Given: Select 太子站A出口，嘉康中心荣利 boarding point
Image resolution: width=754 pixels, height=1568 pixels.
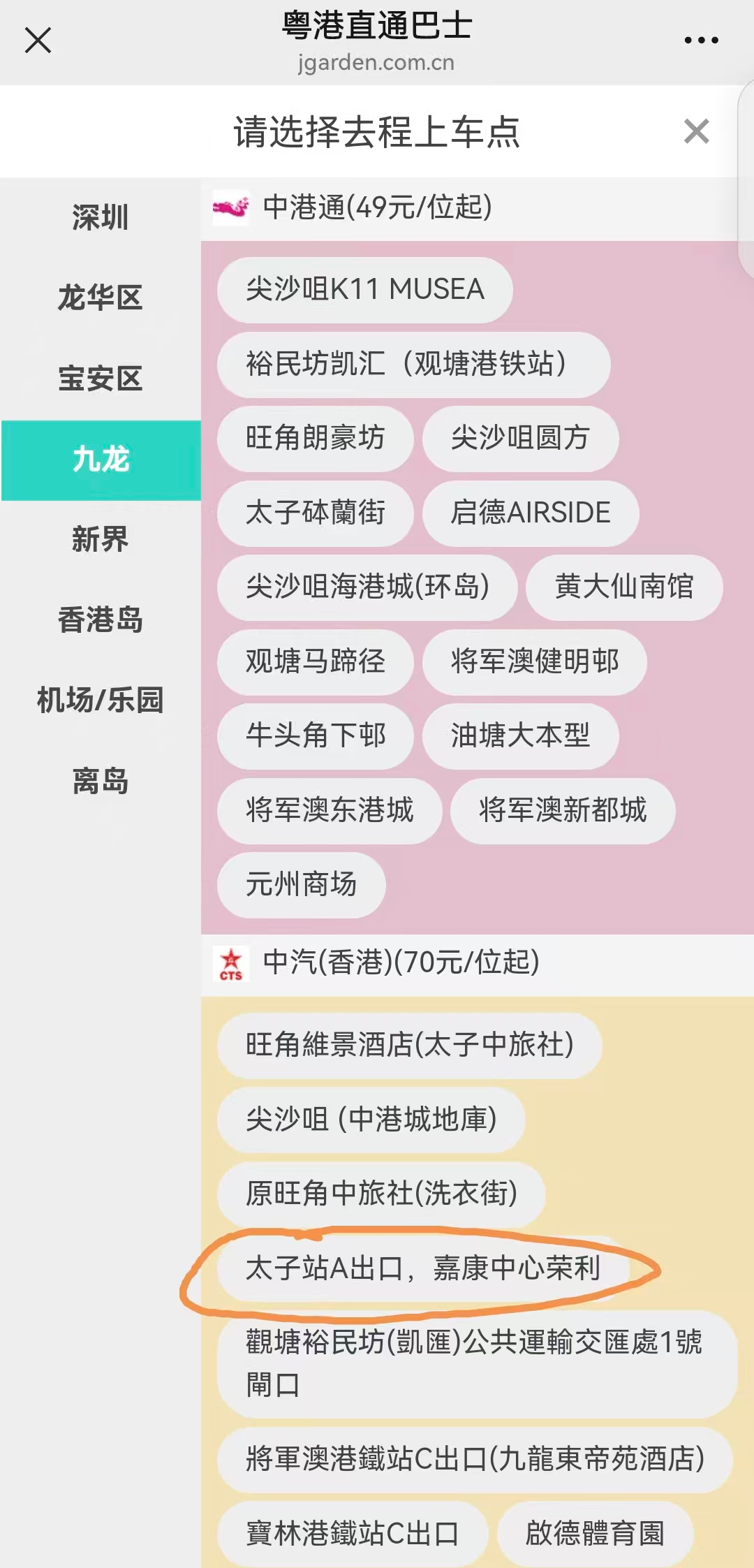Looking at the screenshot, I should click(x=422, y=1268).
